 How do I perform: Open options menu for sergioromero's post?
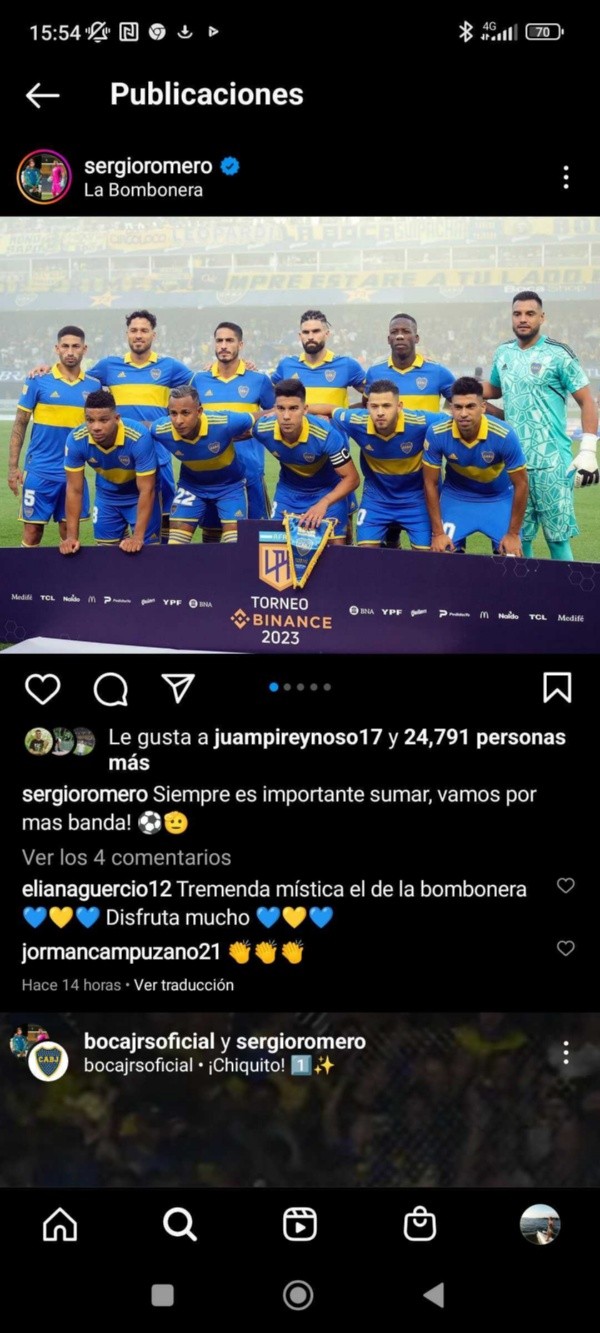pyautogui.click(x=566, y=178)
